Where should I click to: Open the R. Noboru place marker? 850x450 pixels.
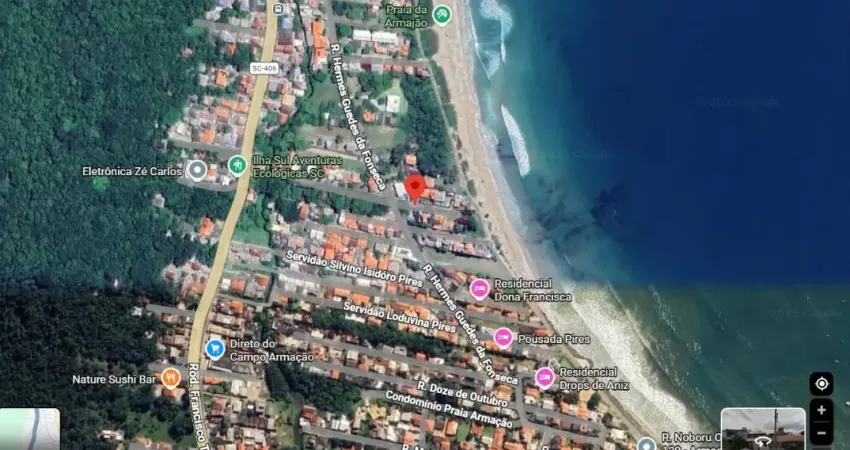pyautogui.click(x=646, y=443)
